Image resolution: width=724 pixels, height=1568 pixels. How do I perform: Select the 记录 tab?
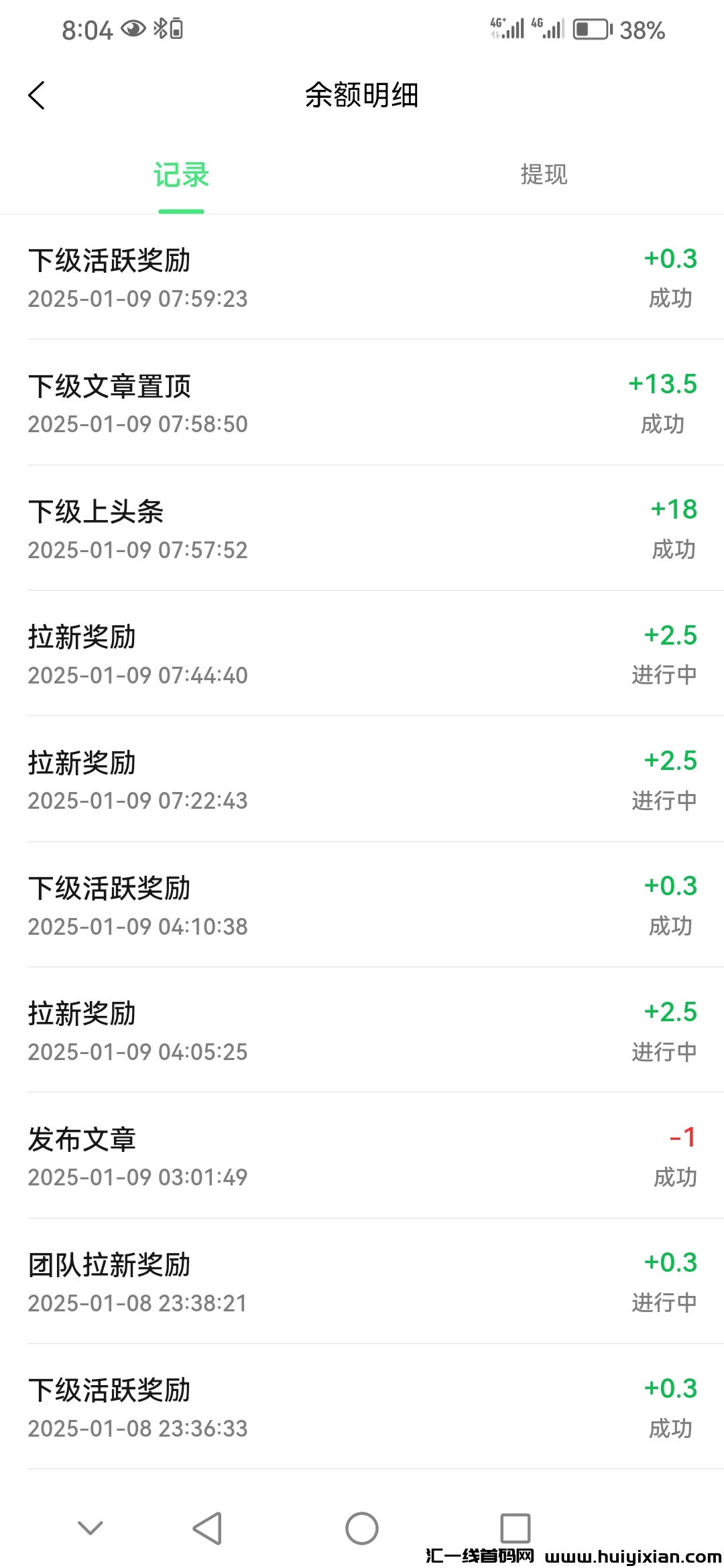181,176
